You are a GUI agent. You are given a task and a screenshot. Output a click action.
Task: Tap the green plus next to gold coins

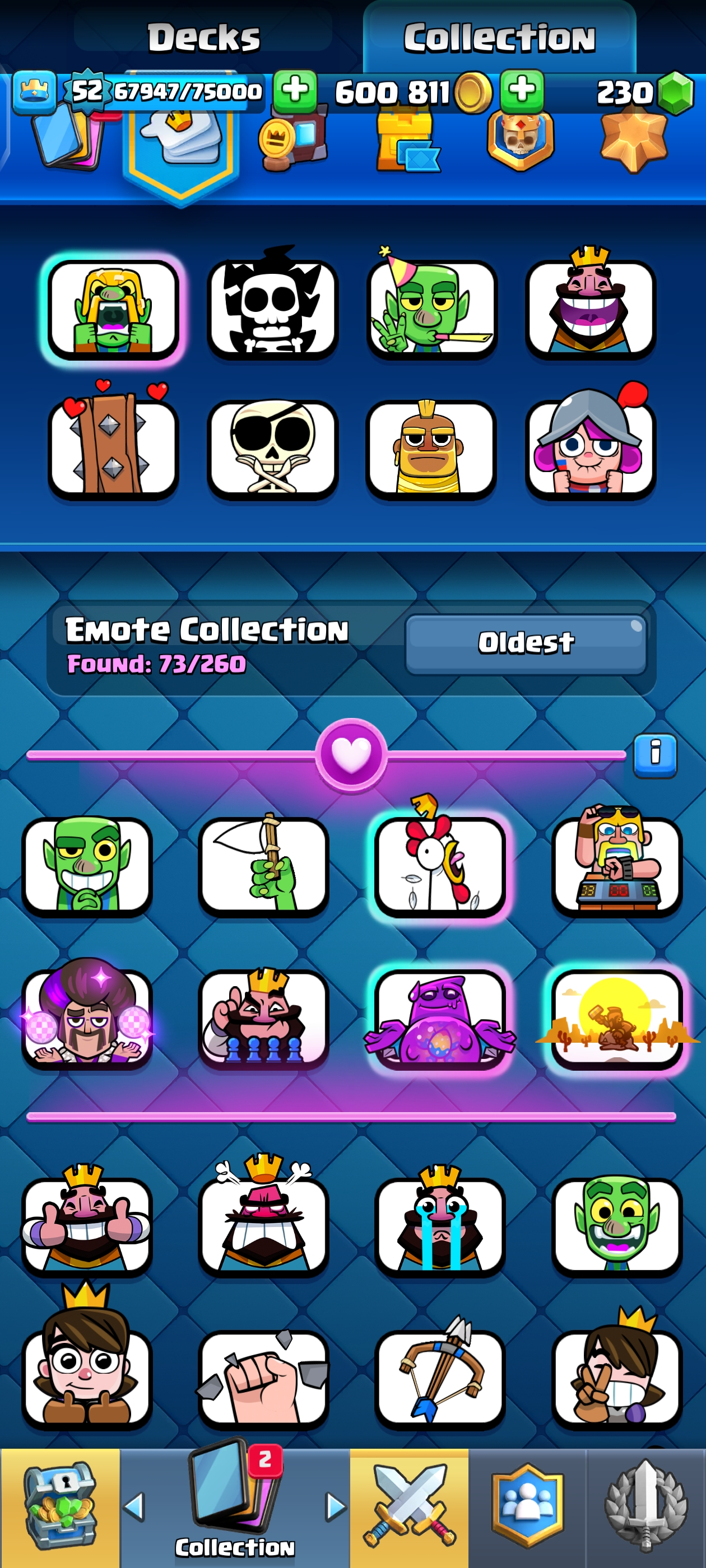click(295, 91)
